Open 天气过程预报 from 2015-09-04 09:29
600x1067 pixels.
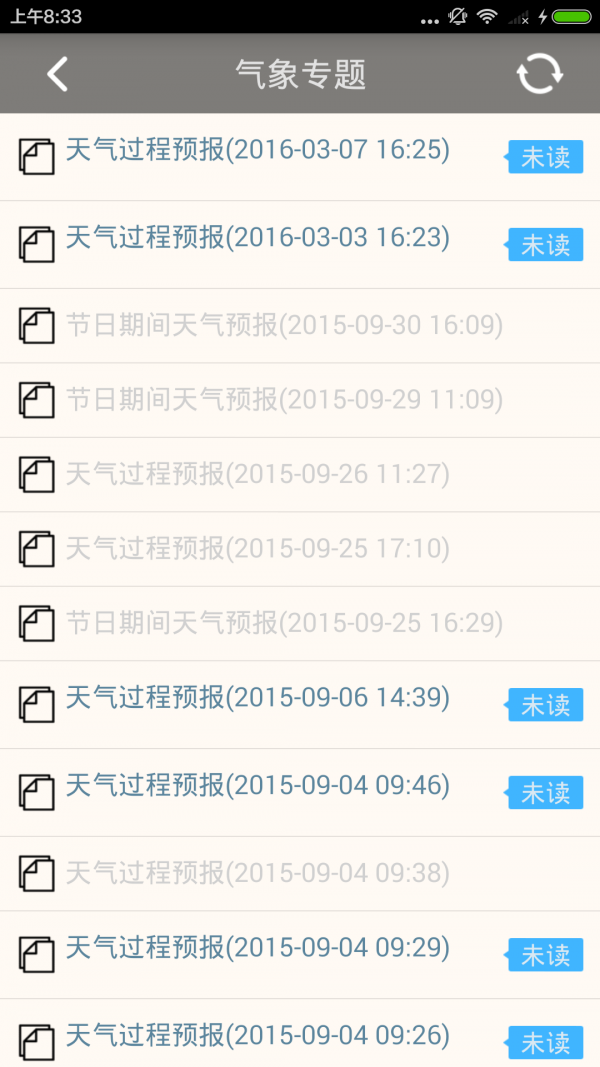click(x=258, y=948)
